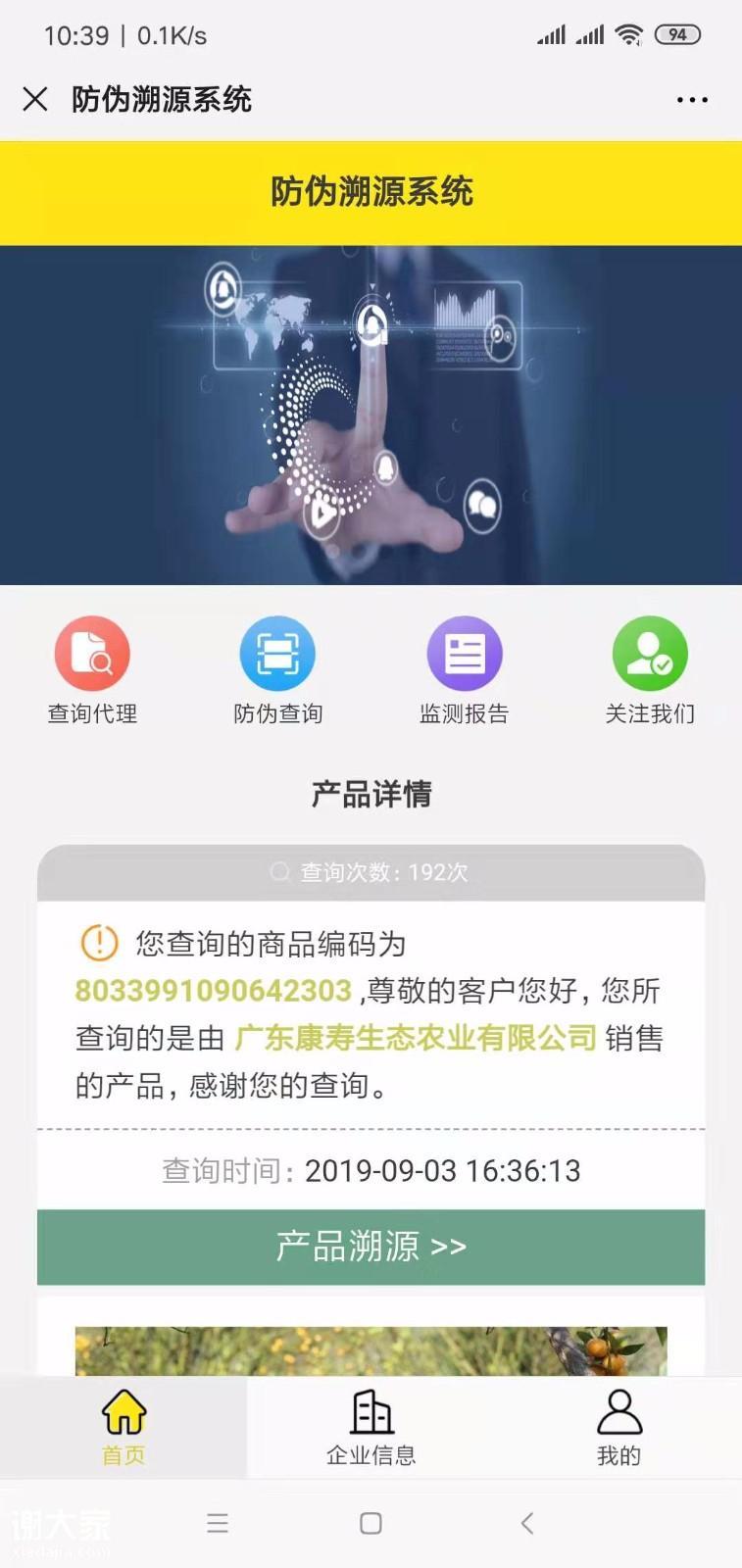The height and width of the screenshot is (1568, 742).
Task: Tap the system home button
Action: click(371, 1523)
